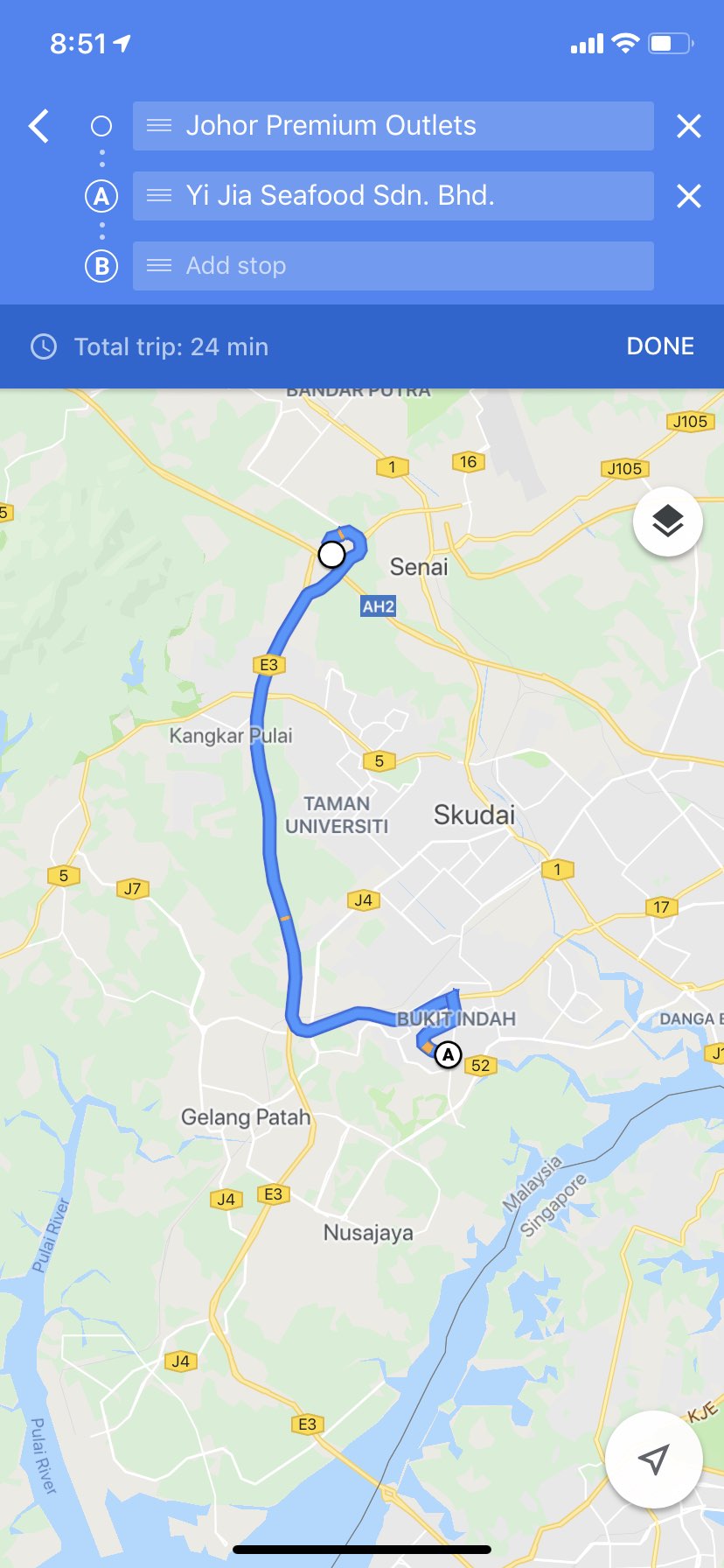Edit the Johor Premium Outlets starting point
This screenshot has height=1568, width=724.
click(393, 126)
